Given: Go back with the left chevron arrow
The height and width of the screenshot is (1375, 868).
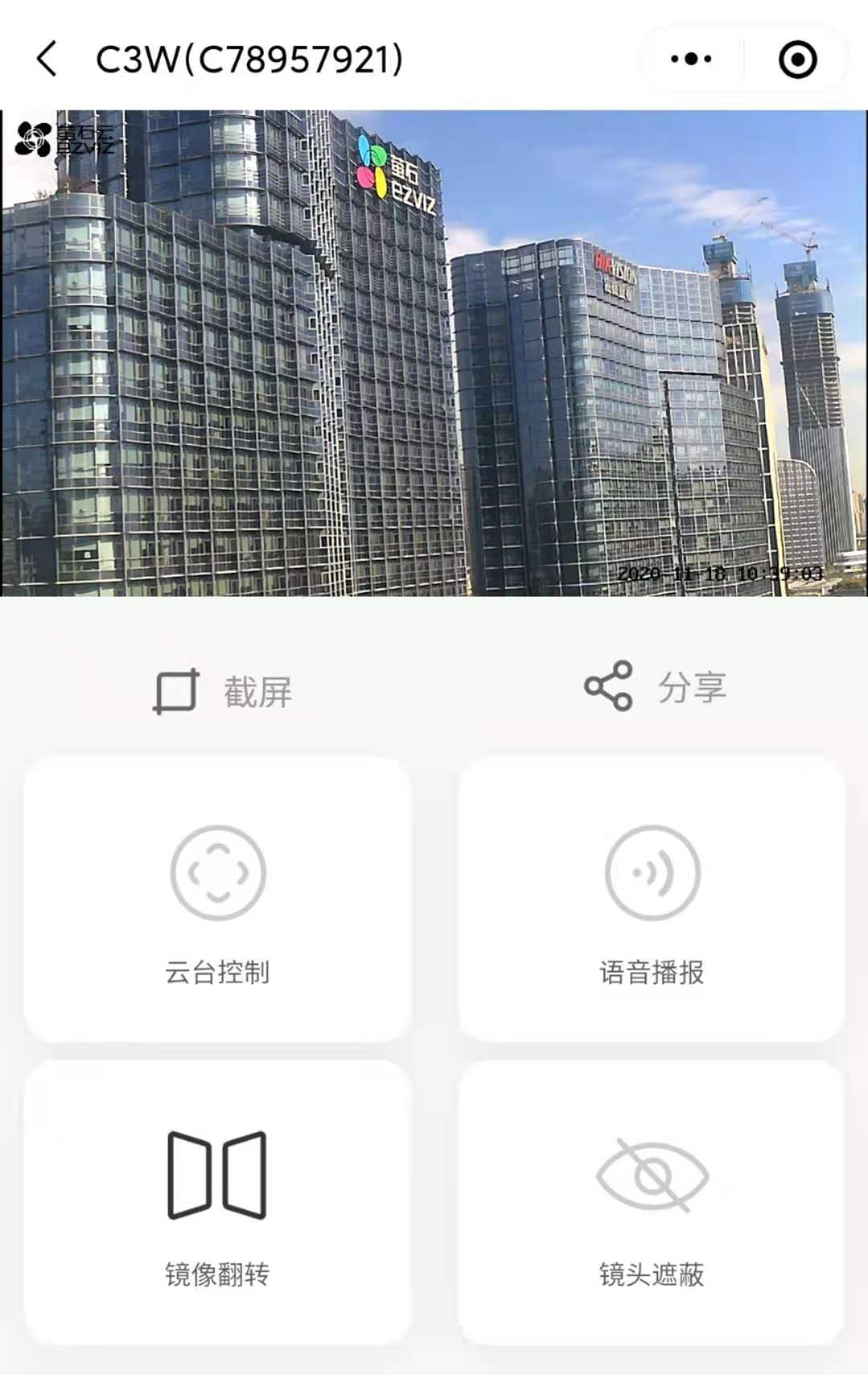Looking at the screenshot, I should [x=46, y=57].
